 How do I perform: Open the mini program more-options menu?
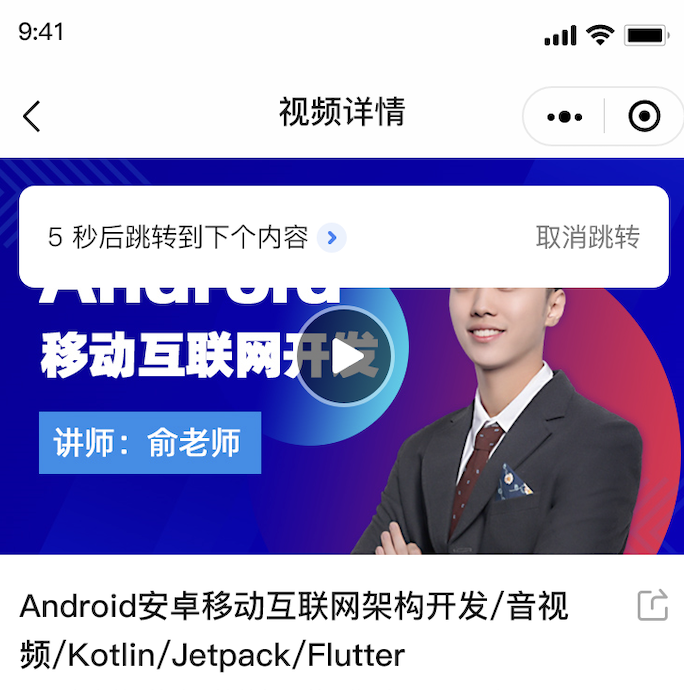pyautogui.click(x=565, y=117)
